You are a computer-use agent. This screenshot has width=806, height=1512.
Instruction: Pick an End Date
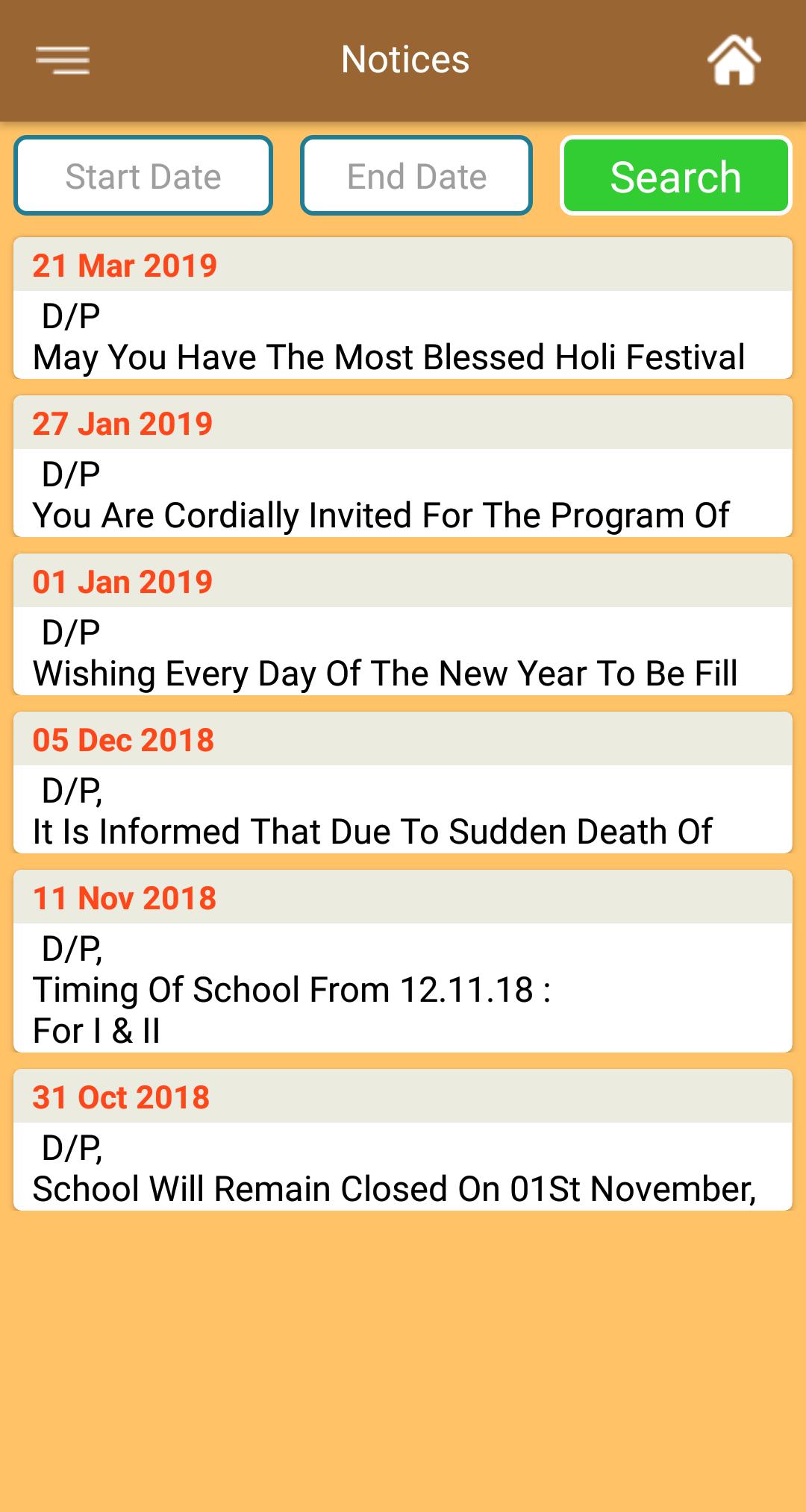coord(416,176)
